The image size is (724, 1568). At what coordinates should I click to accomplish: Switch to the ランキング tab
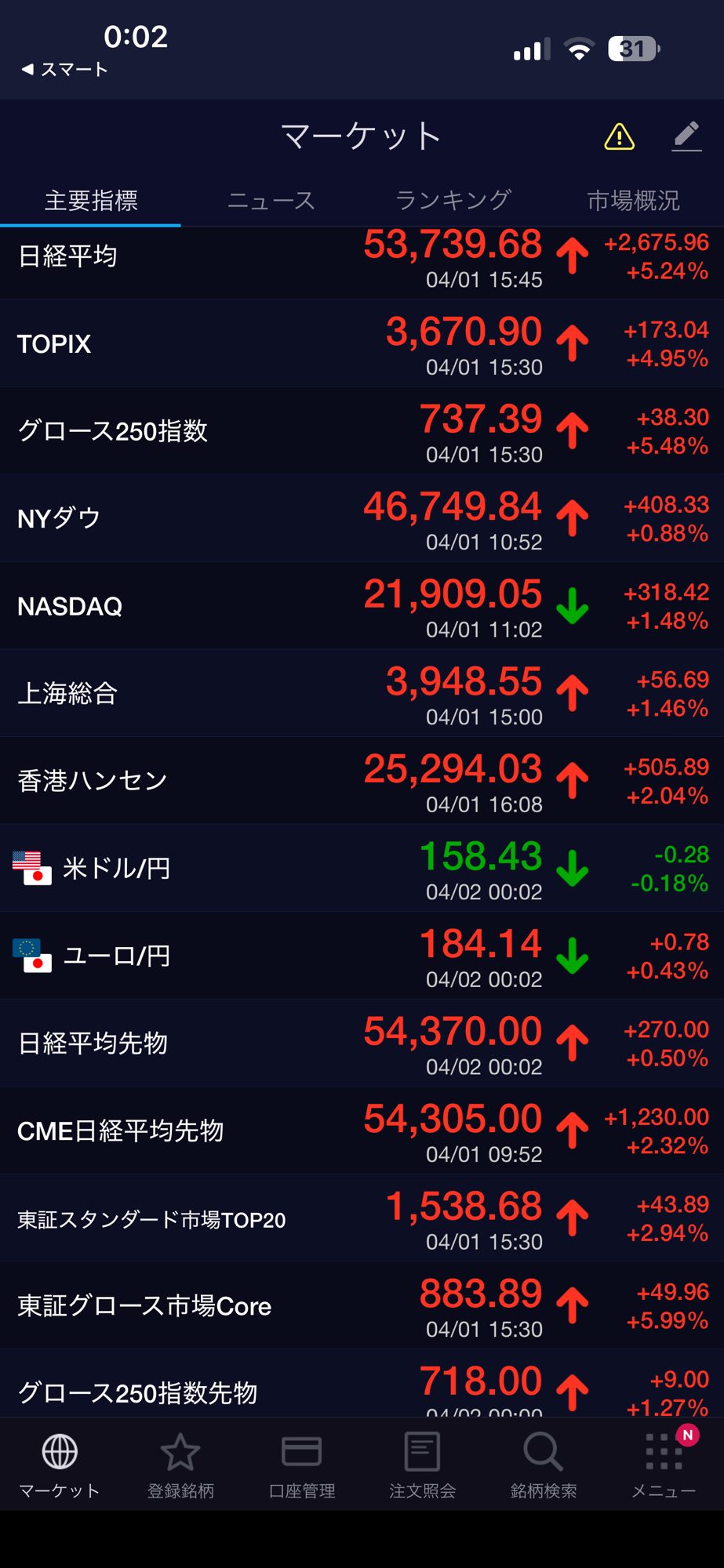(453, 201)
